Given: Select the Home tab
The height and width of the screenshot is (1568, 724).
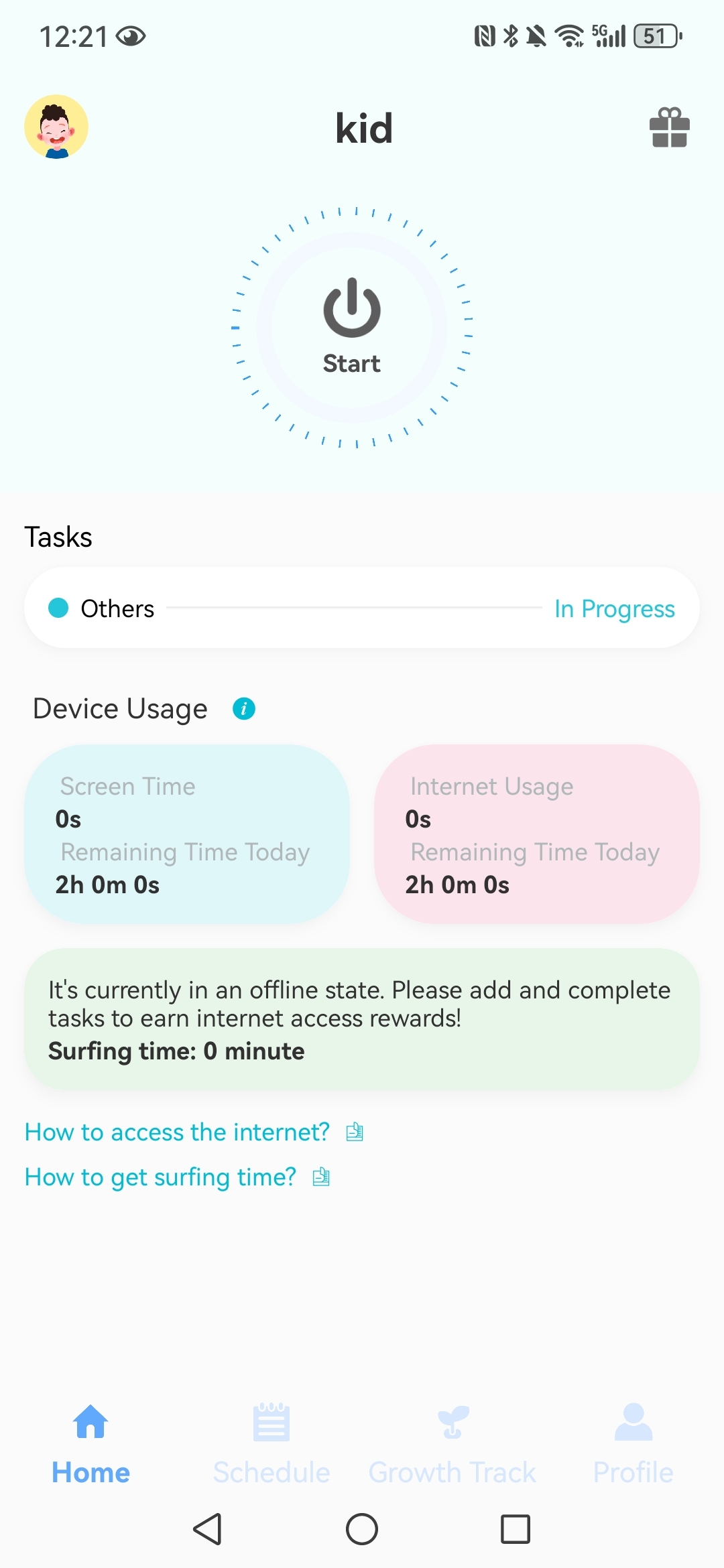Looking at the screenshot, I should (90, 1443).
